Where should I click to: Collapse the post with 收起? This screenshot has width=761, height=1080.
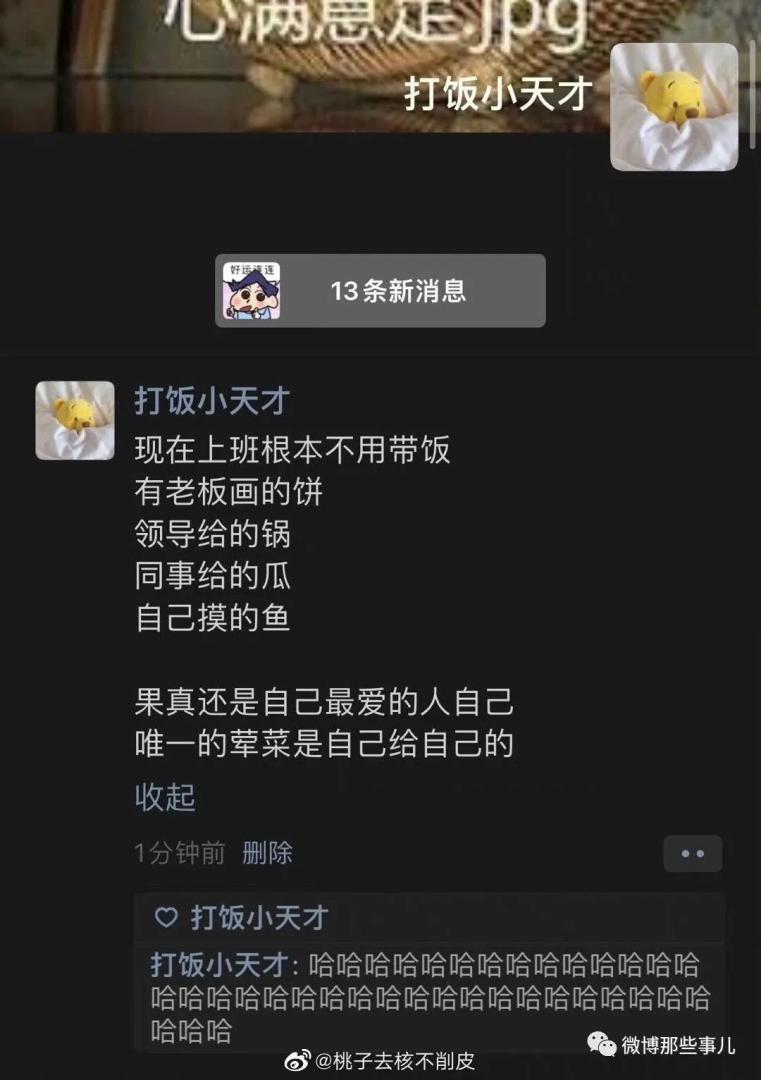coord(165,797)
